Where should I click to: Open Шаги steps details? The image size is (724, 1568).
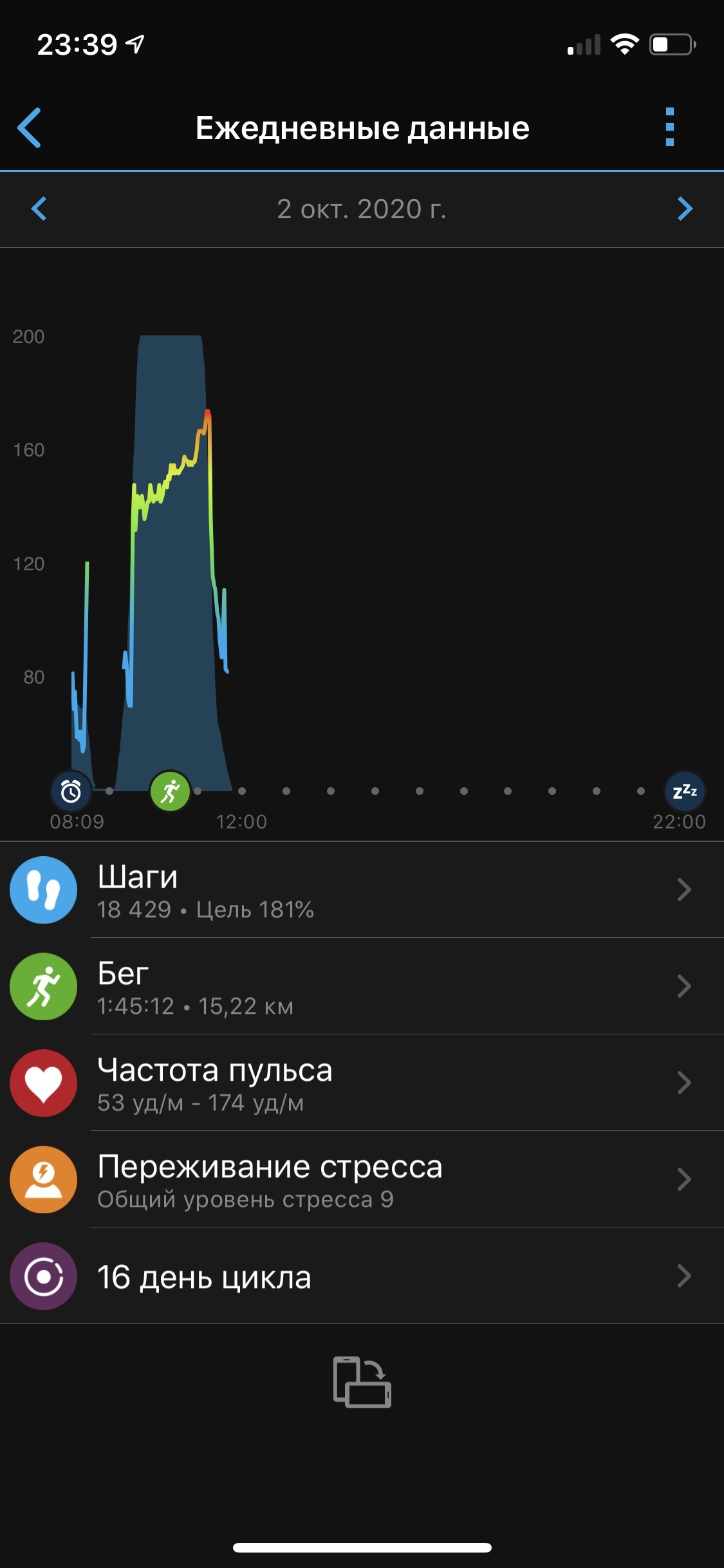(x=362, y=890)
